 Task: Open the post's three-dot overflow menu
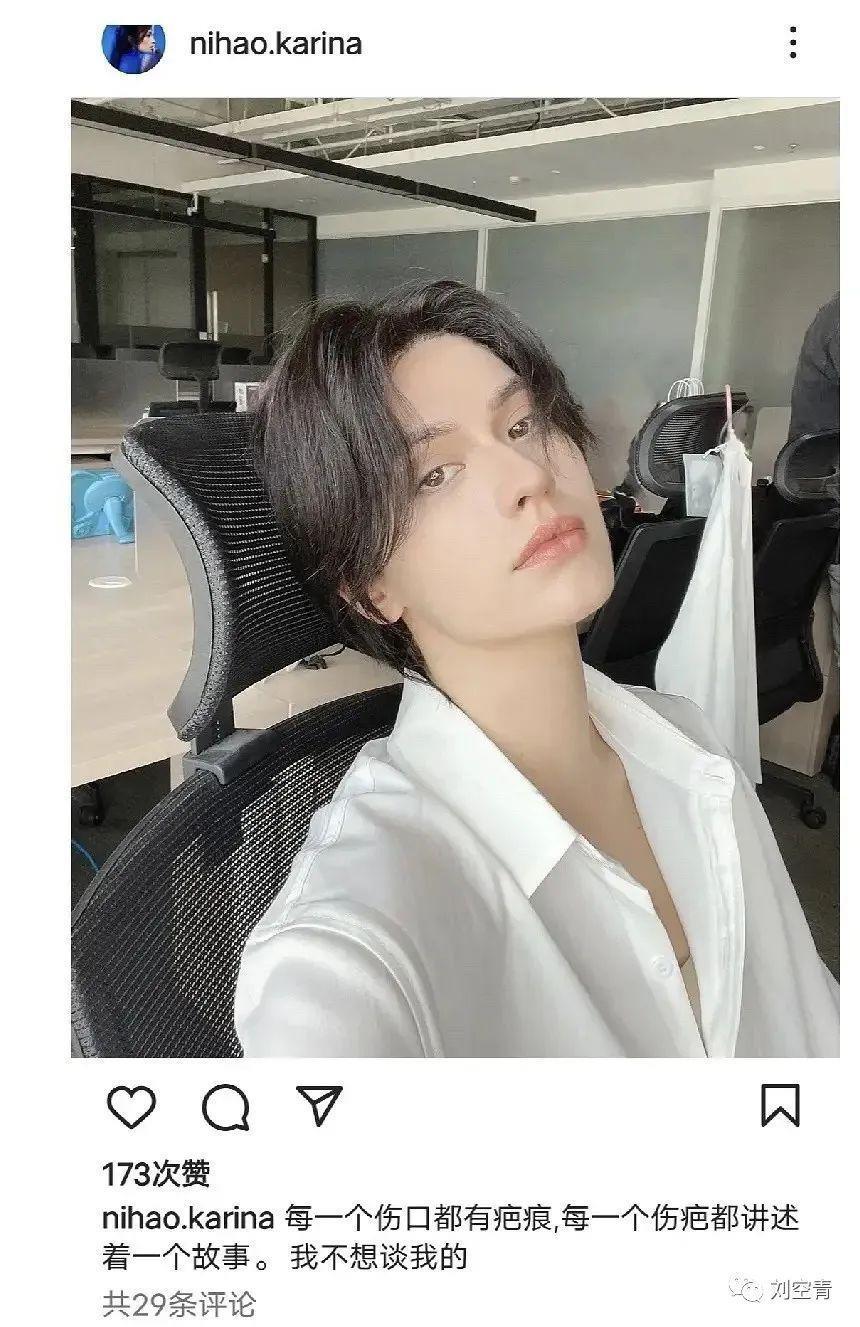pos(793,43)
